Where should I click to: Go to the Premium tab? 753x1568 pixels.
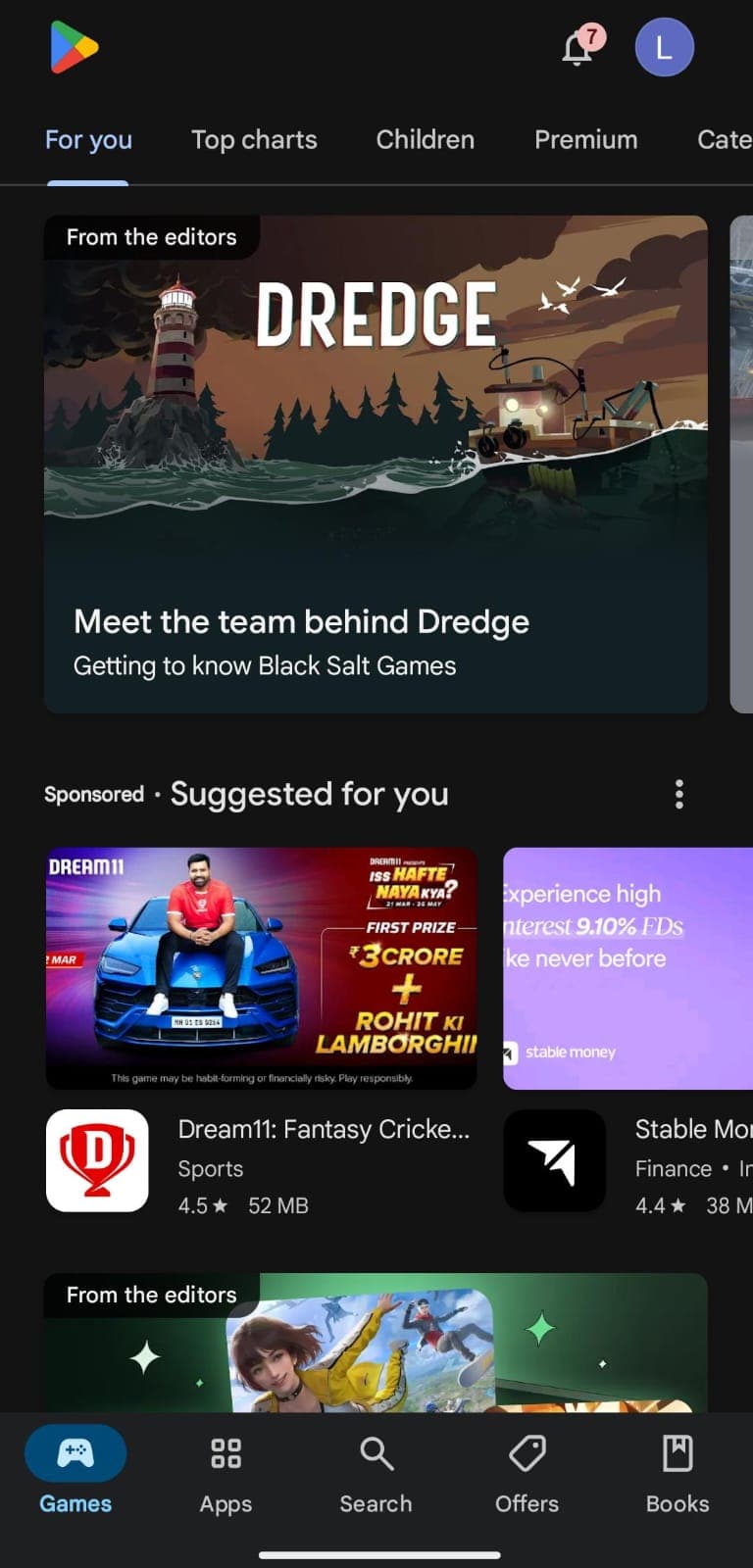585,140
